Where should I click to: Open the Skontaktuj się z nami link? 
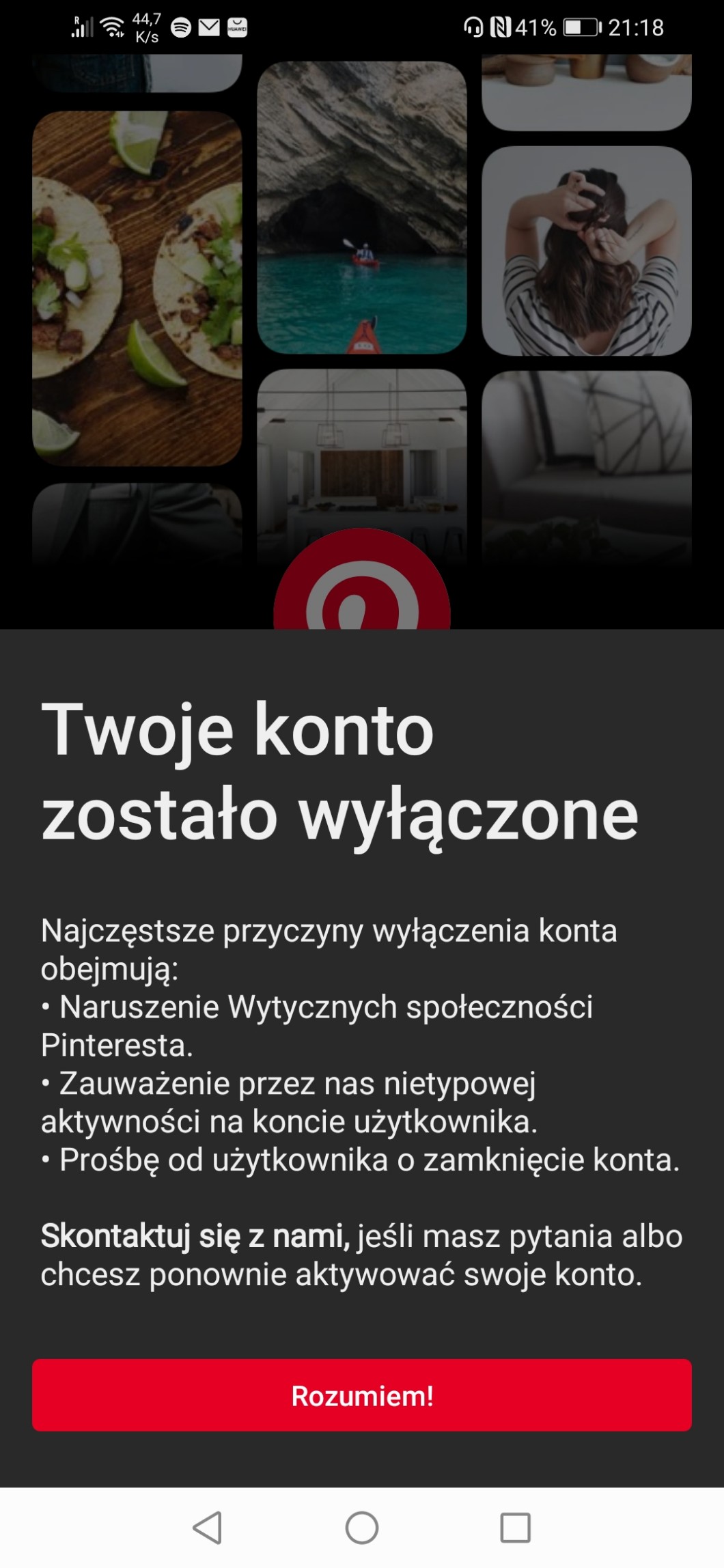195,1236
